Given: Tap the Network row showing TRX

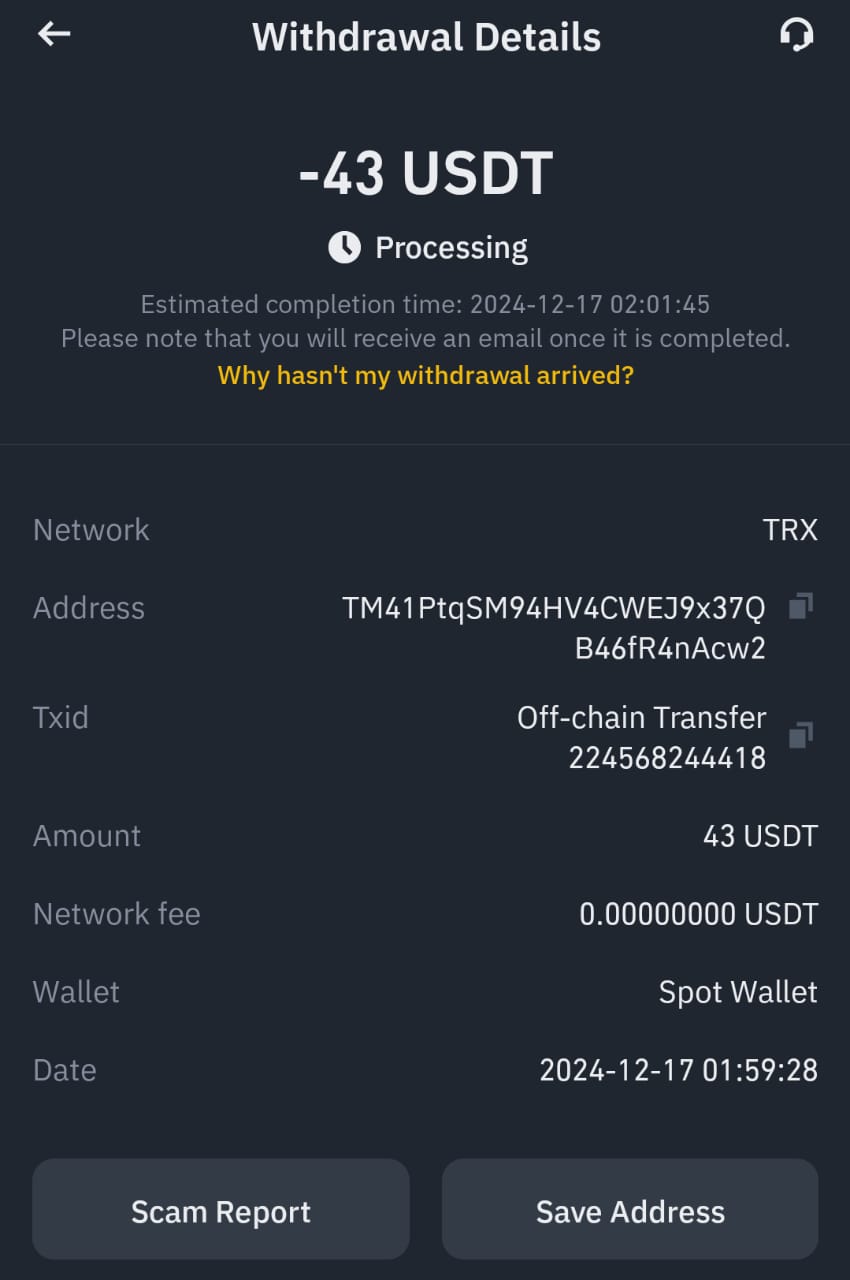Looking at the screenshot, I should tap(425, 529).
